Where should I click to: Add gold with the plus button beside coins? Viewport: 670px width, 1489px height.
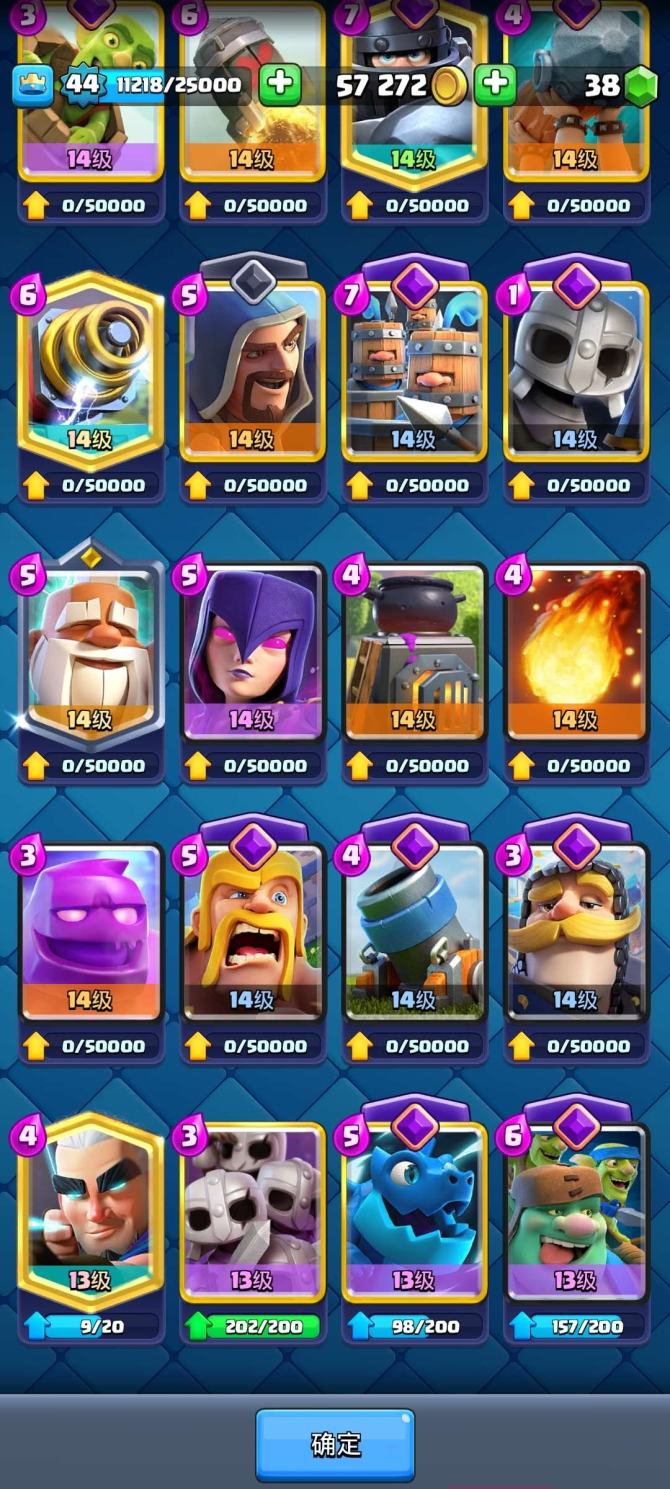[495, 85]
